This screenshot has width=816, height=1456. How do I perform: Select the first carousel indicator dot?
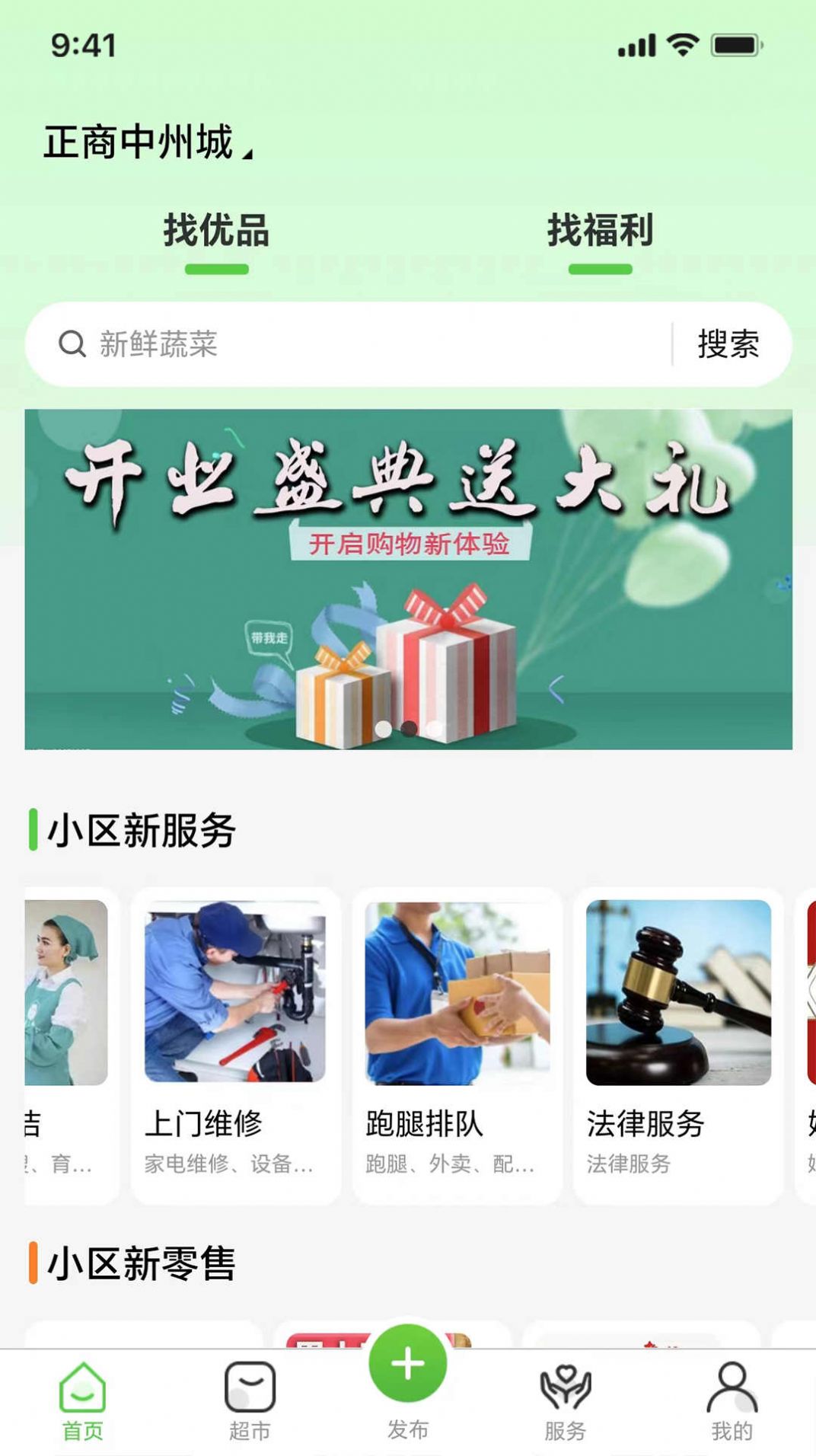click(x=382, y=730)
